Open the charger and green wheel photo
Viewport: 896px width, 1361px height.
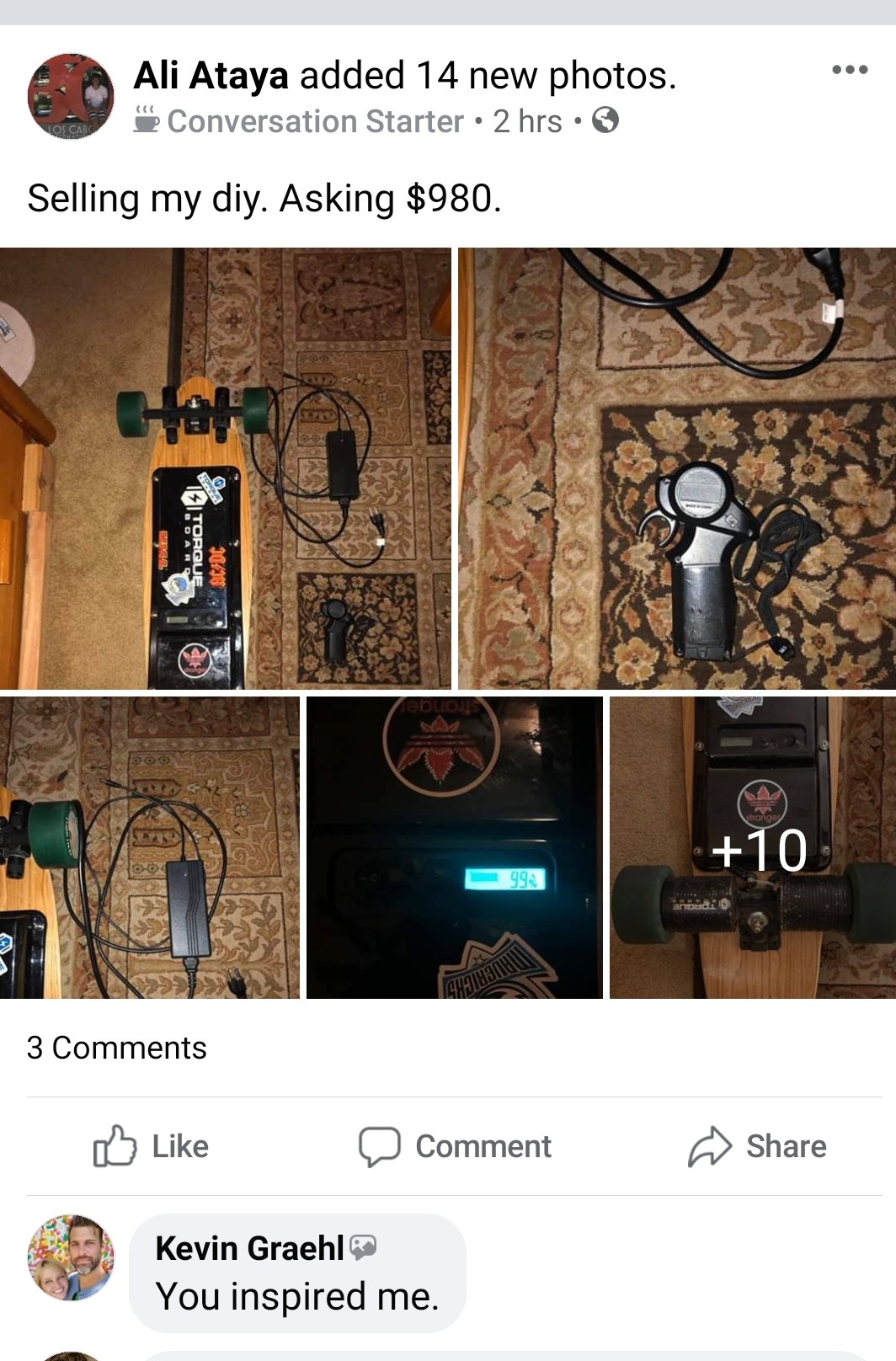149,847
